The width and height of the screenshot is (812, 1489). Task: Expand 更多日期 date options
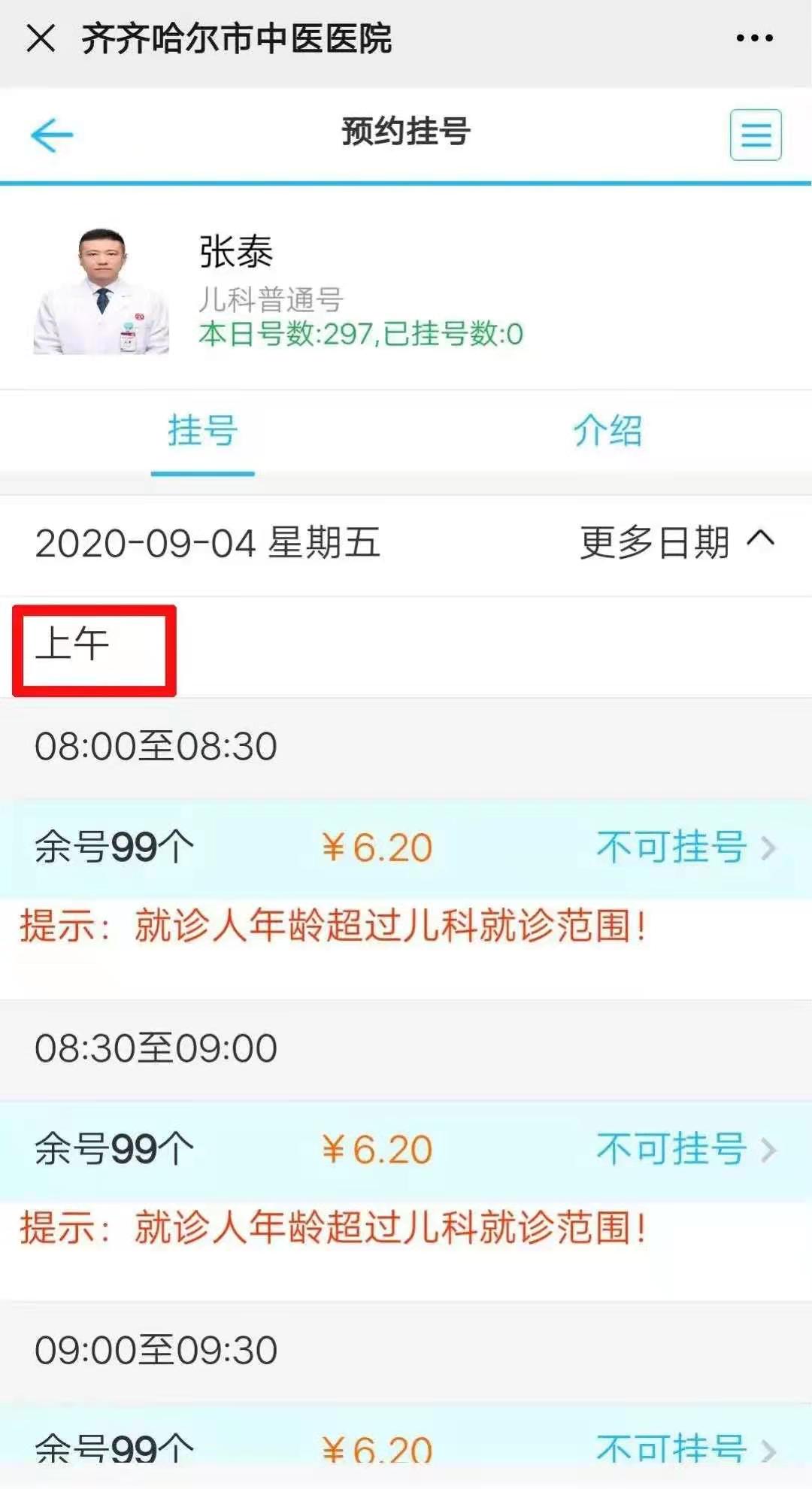[x=677, y=542]
